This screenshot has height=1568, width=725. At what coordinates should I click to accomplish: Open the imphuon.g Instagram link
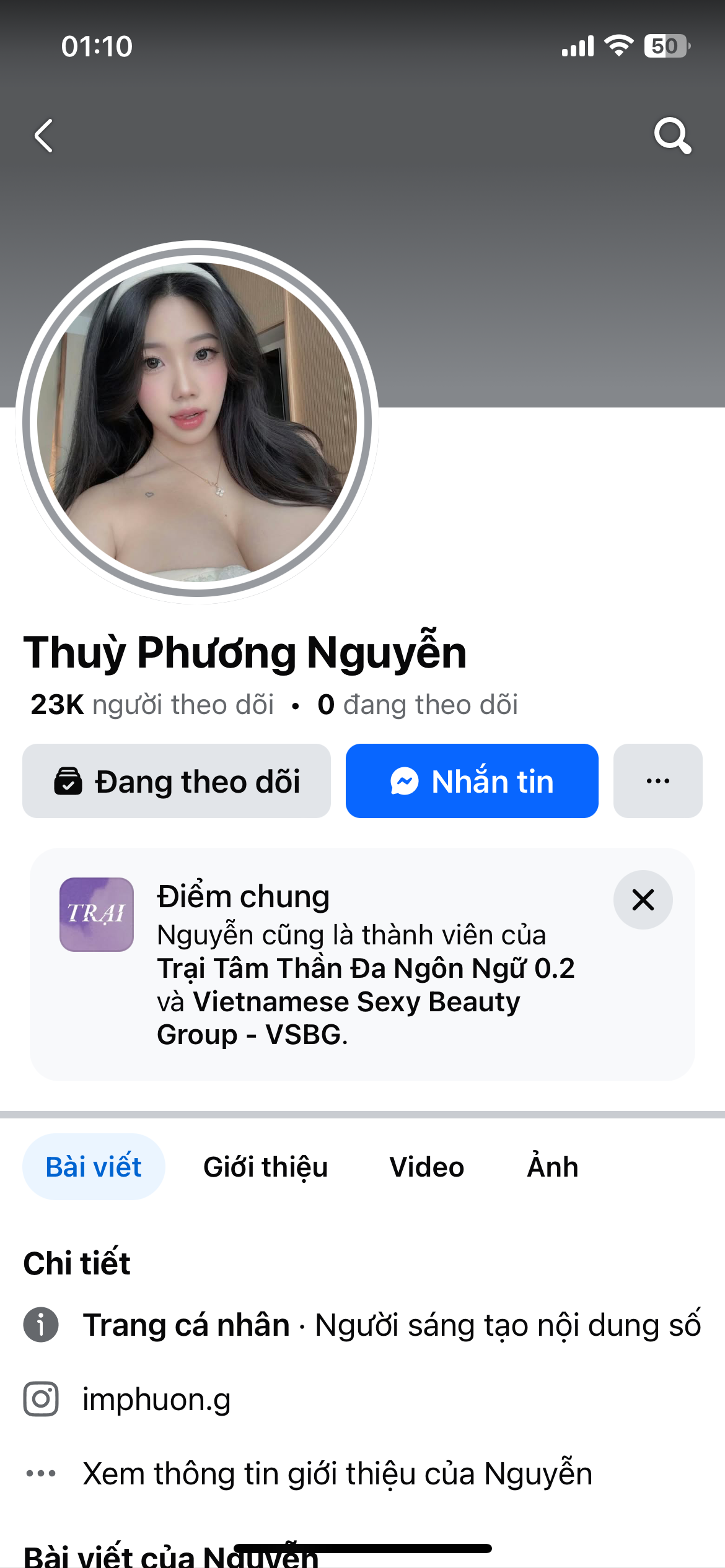click(x=157, y=1400)
